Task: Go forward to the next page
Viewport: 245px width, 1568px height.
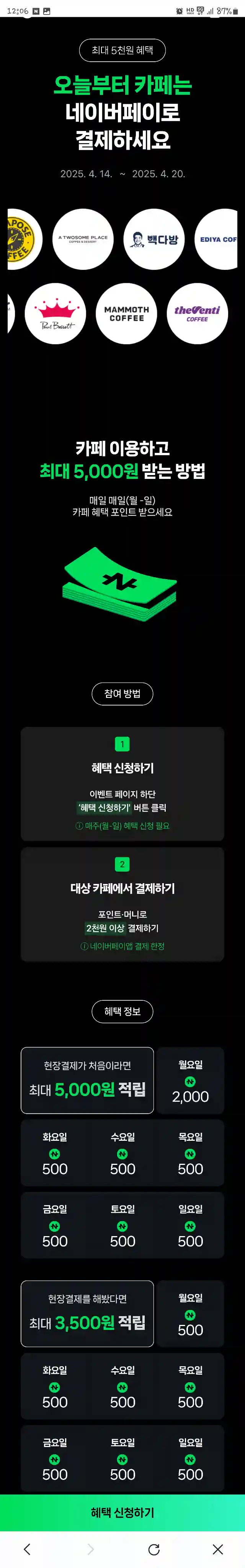Action: 90,1548
